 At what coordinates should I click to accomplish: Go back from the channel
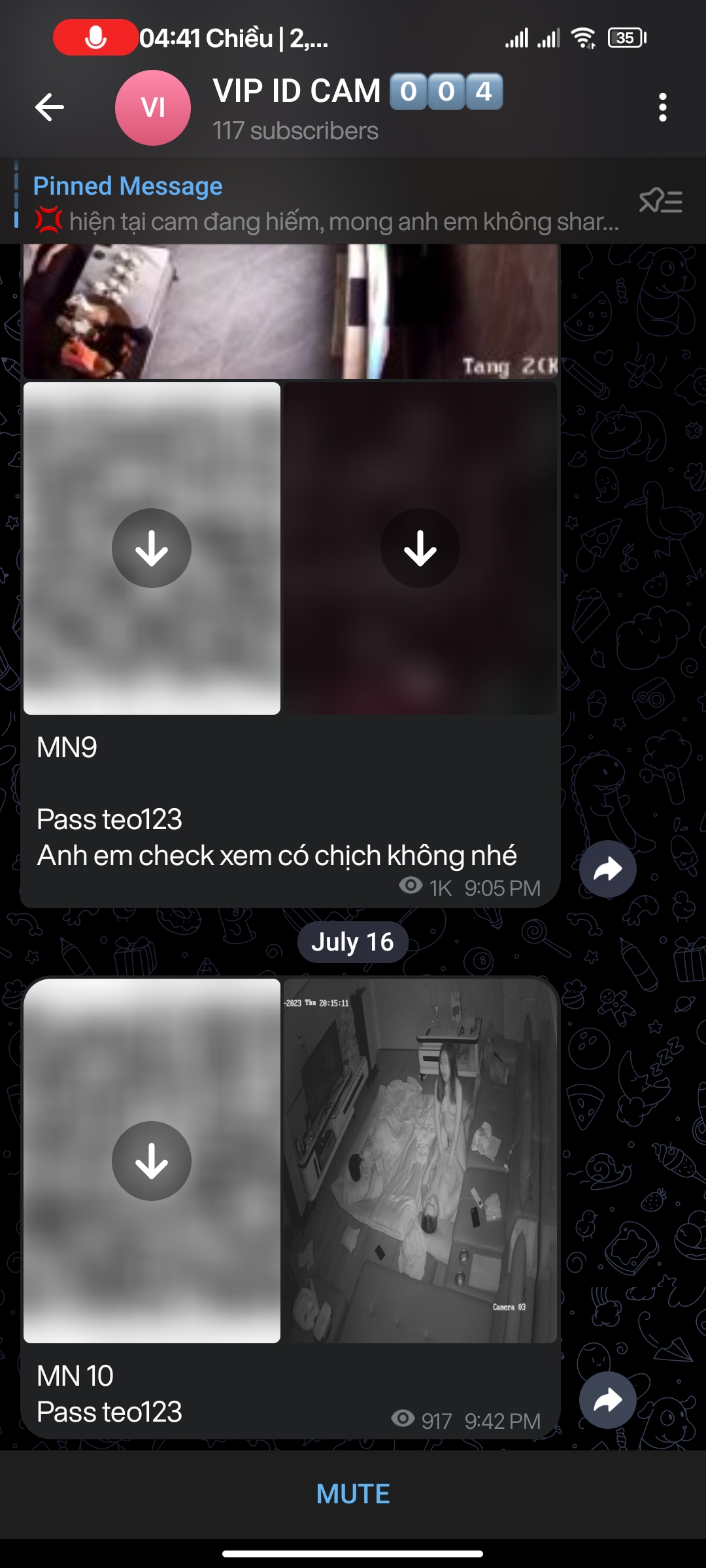50,108
